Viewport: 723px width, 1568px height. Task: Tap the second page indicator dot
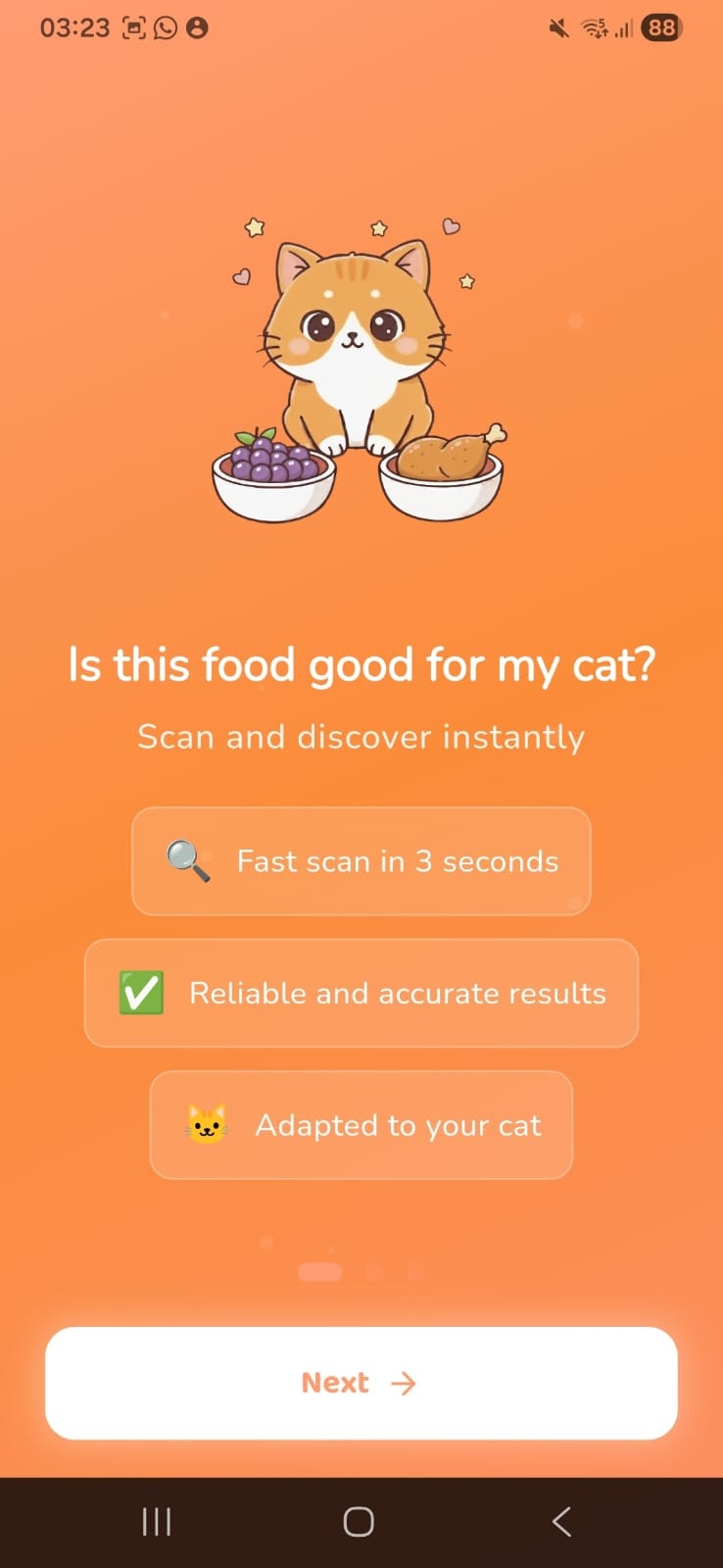tap(373, 1271)
